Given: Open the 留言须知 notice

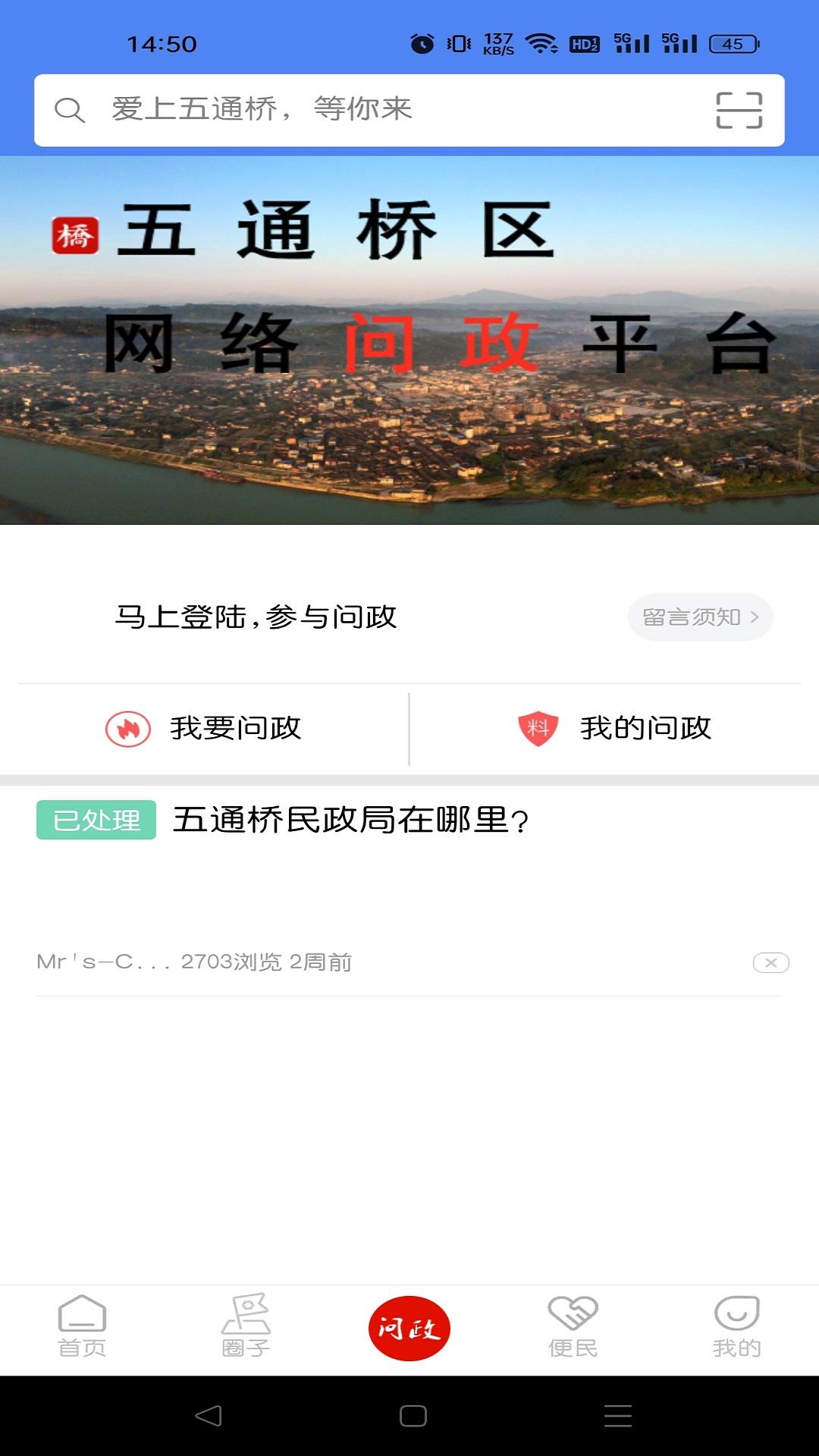Looking at the screenshot, I should (x=690, y=617).
